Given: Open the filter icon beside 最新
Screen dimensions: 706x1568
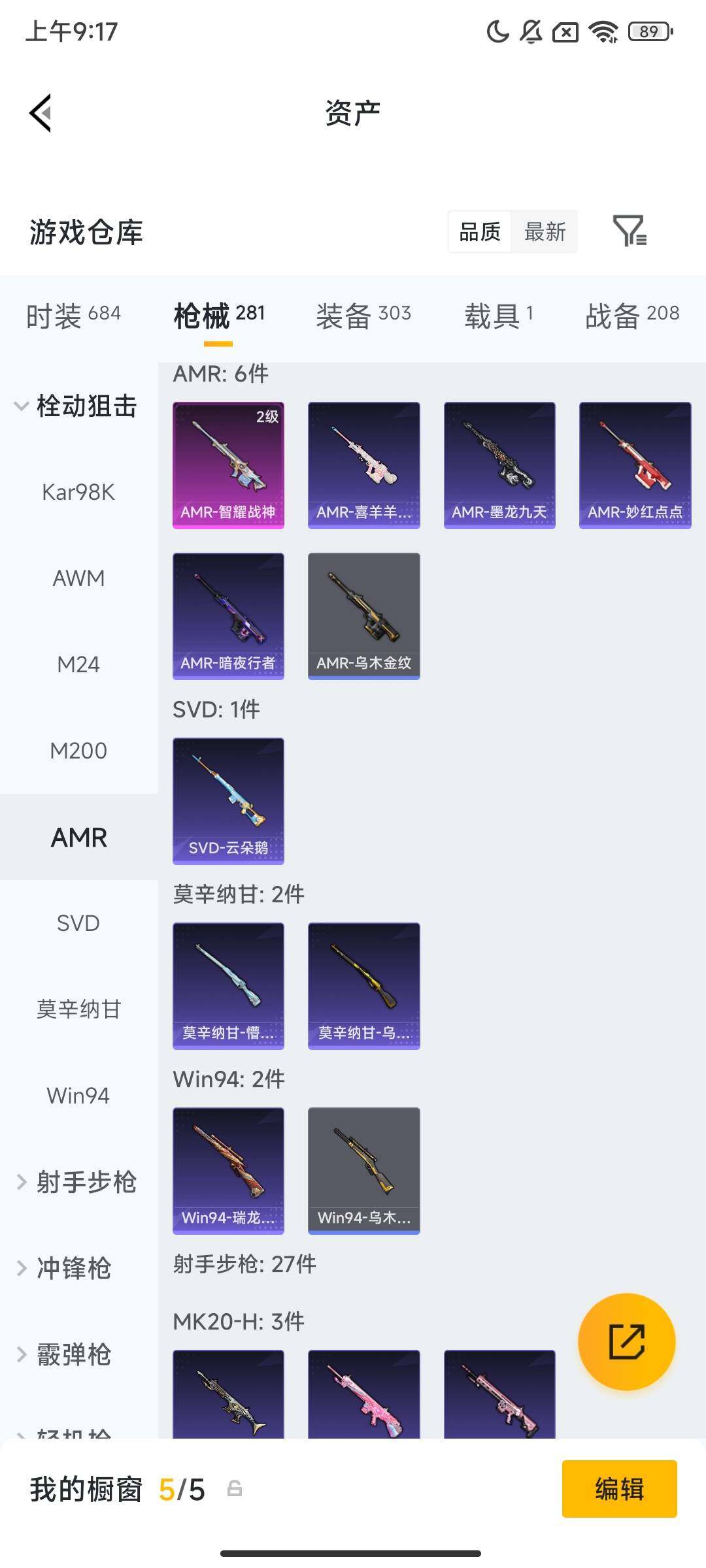Looking at the screenshot, I should tap(631, 232).
